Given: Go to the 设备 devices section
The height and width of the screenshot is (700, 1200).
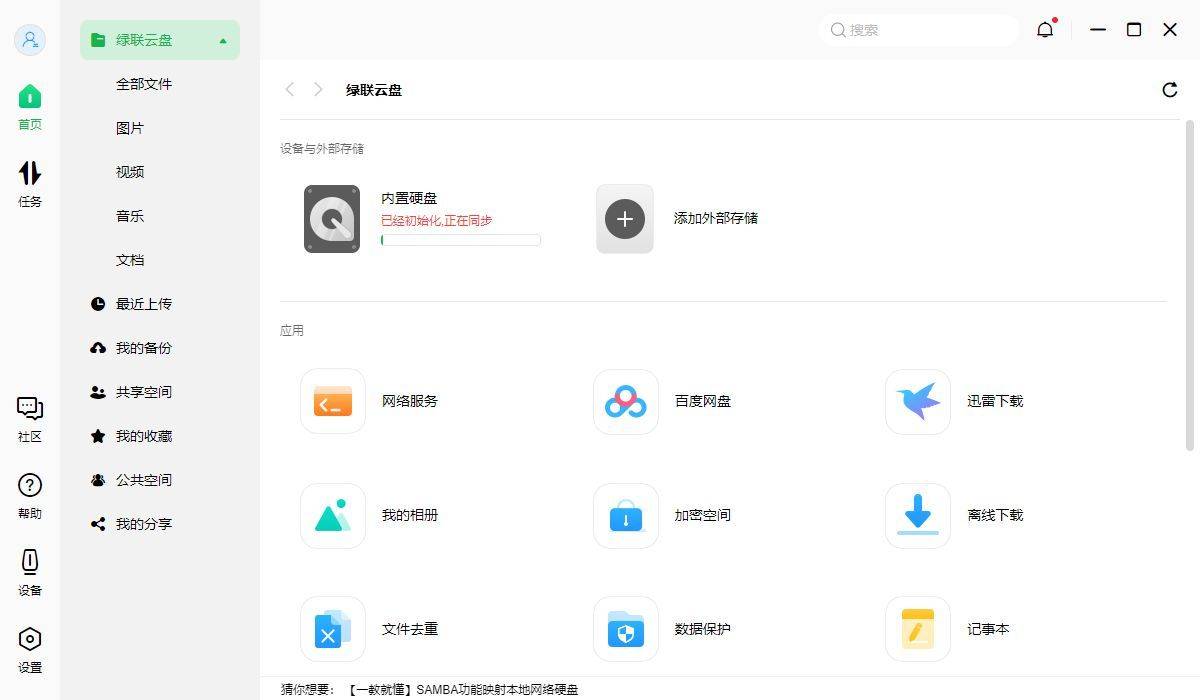Looking at the screenshot, I should click(x=30, y=573).
